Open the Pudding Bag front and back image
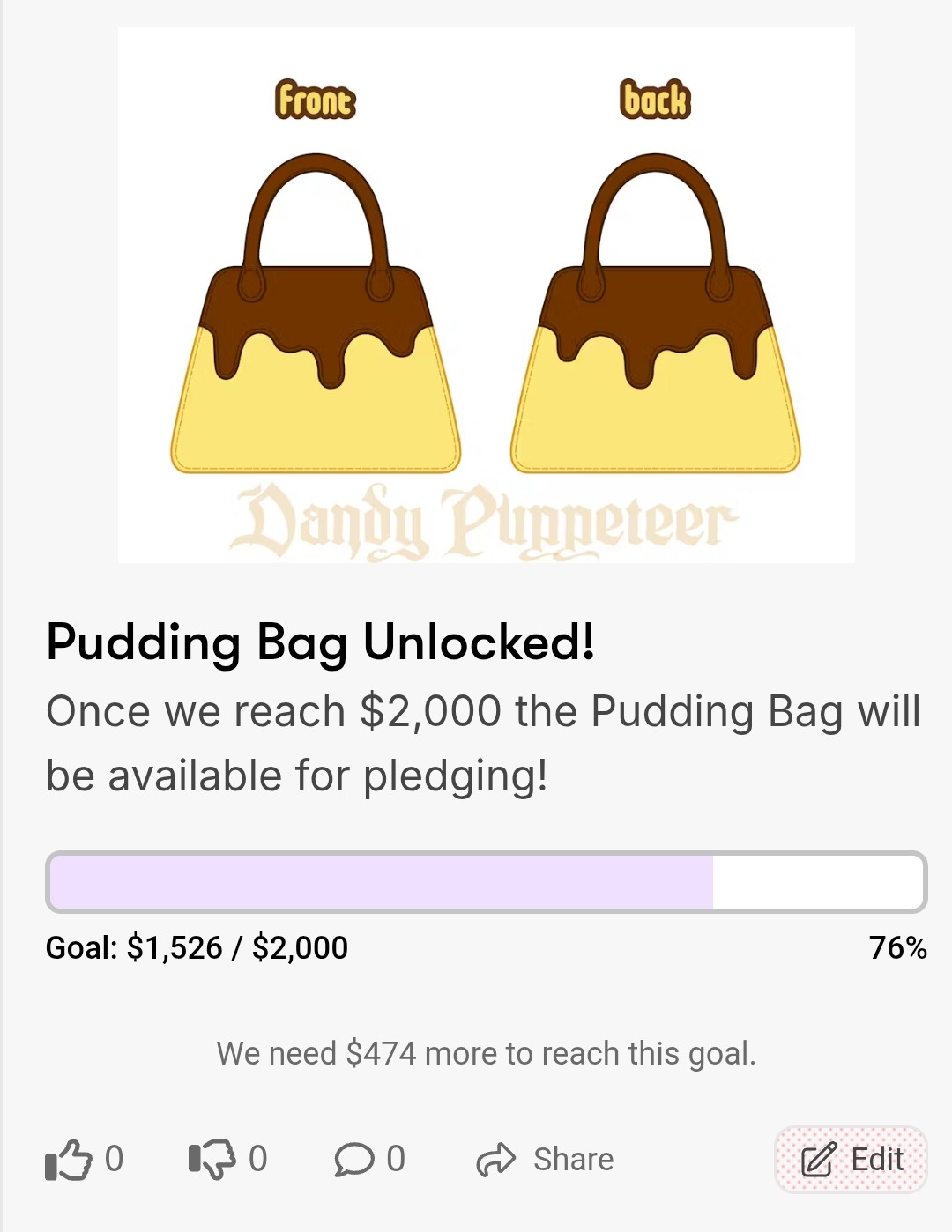 coord(486,294)
